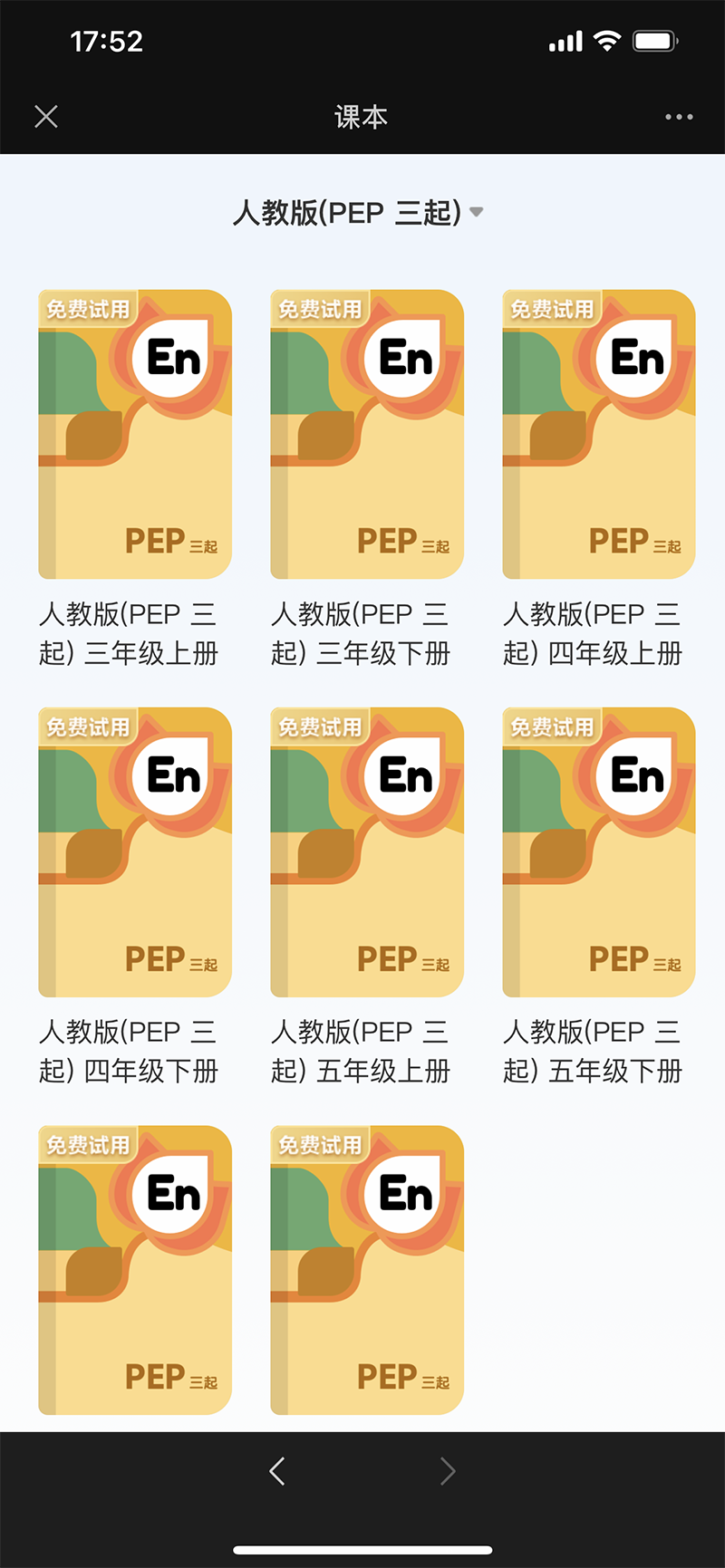Open the 三年级上册 textbook
Image resolution: width=725 pixels, height=1568 pixels.
(x=135, y=435)
